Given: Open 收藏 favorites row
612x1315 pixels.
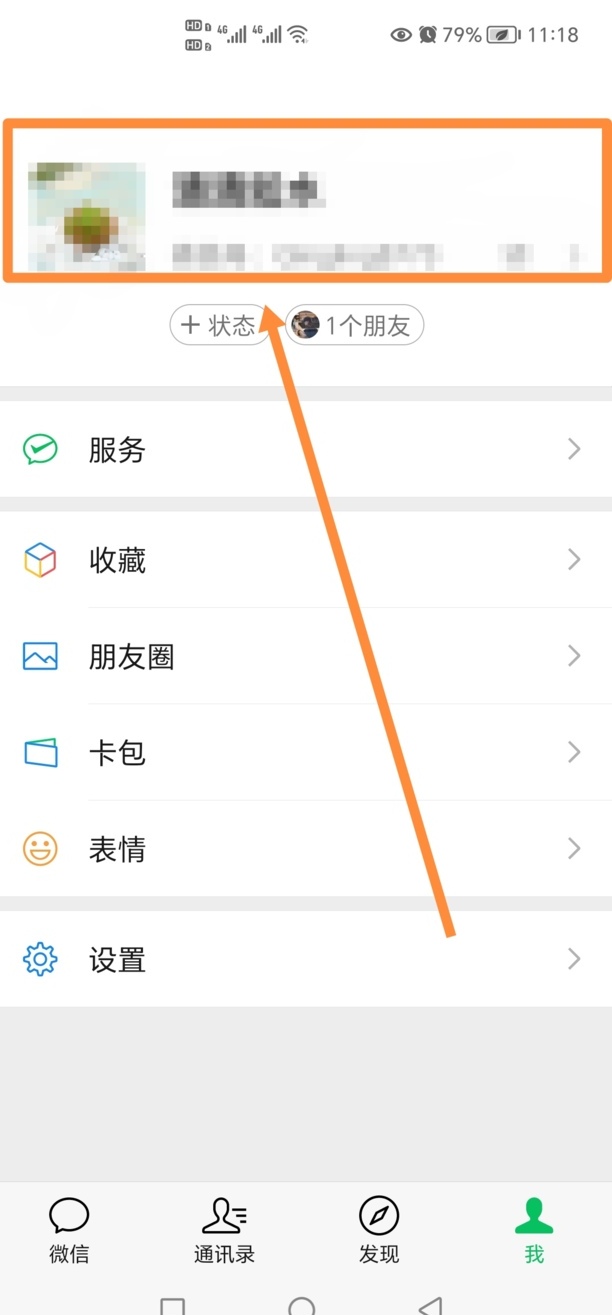Looking at the screenshot, I should click(x=305, y=560).
